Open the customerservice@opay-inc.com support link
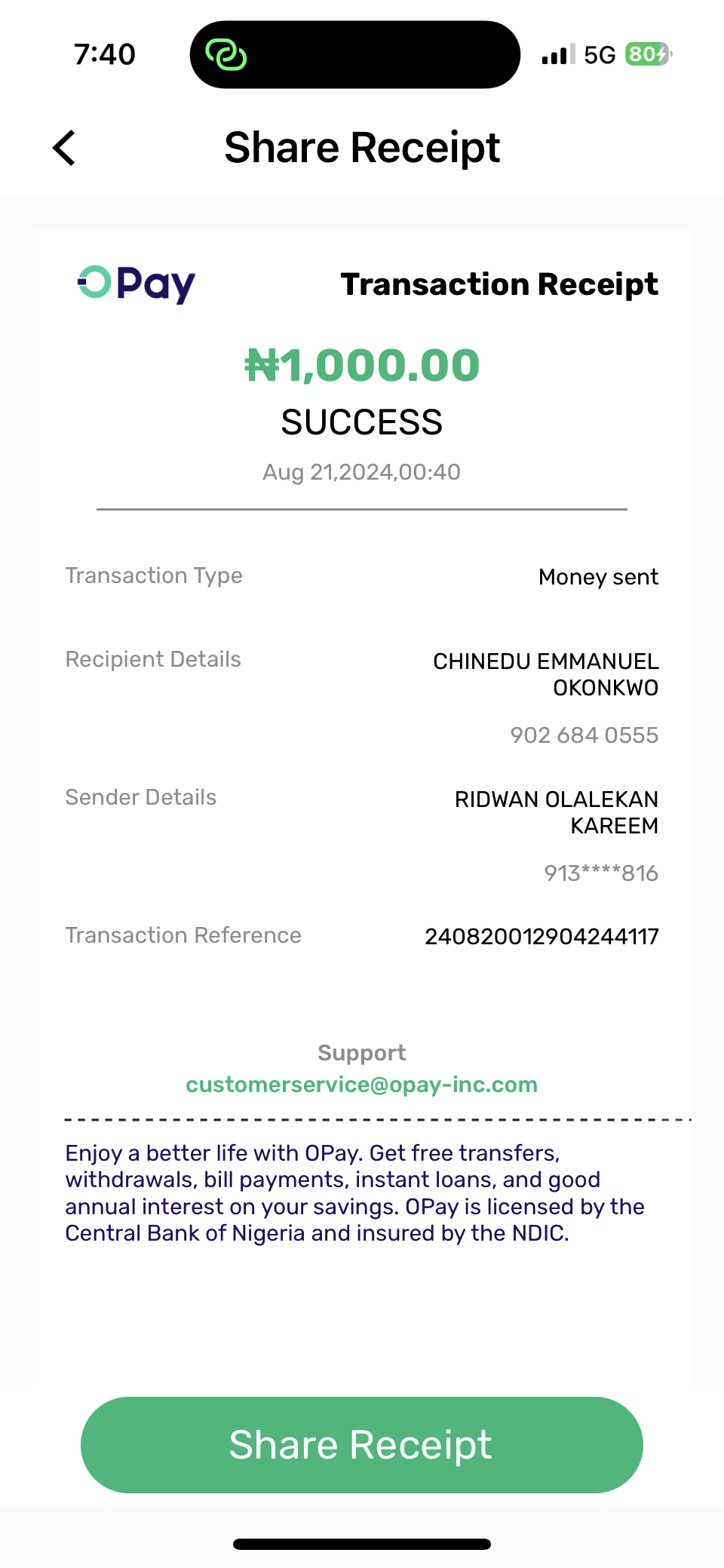The width and height of the screenshot is (724, 1568). click(361, 1085)
